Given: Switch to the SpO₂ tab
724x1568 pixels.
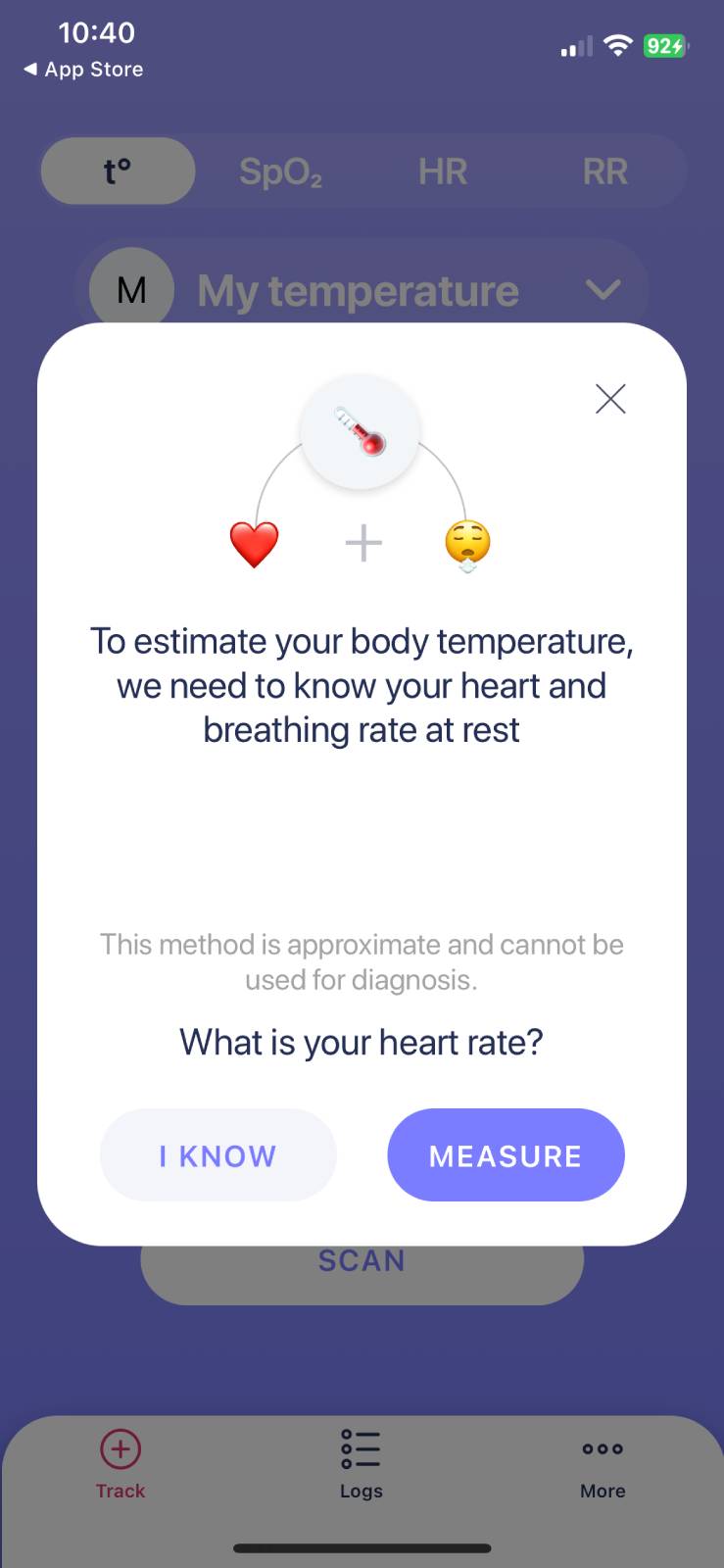Looking at the screenshot, I should click(280, 171).
